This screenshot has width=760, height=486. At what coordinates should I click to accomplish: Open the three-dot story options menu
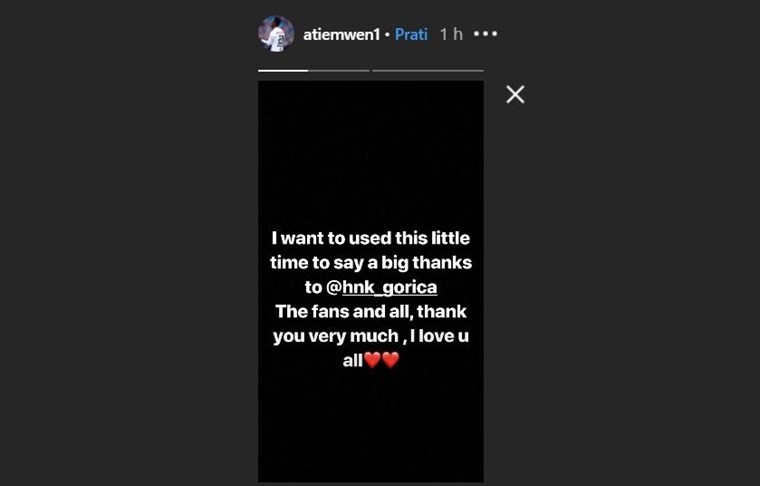point(485,34)
